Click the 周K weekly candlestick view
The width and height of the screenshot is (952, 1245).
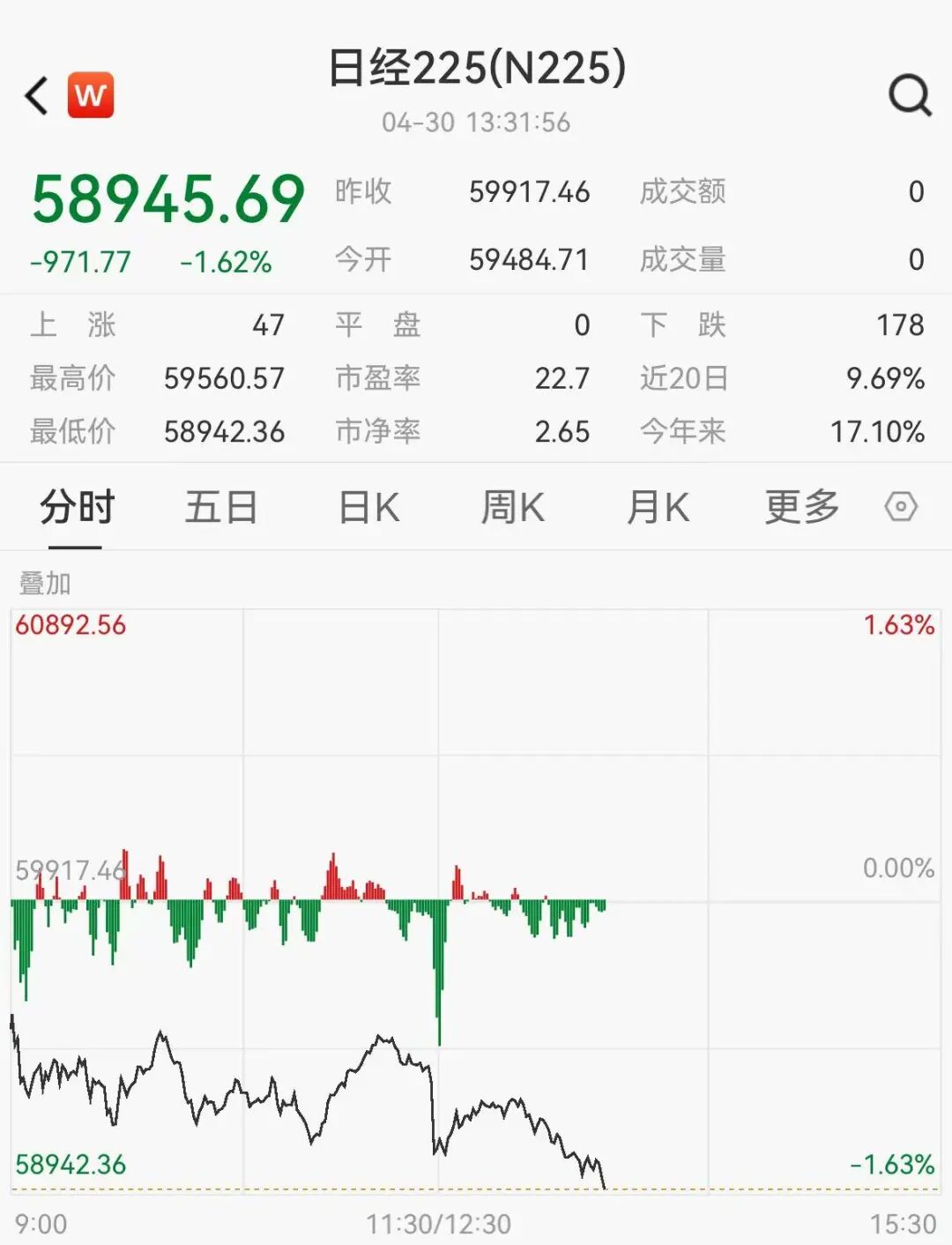pyautogui.click(x=512, y=508)
